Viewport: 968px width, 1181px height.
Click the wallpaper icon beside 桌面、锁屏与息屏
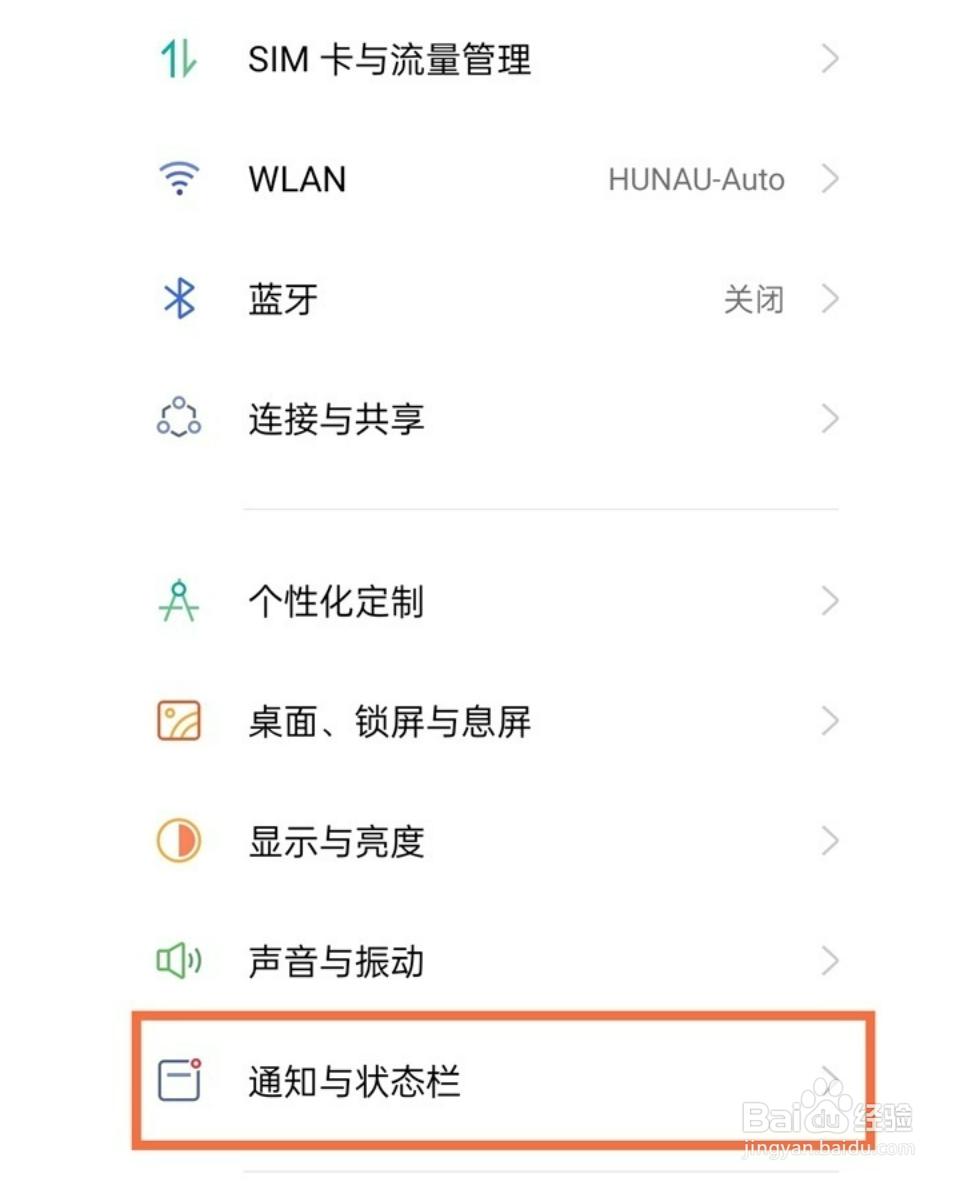pos(177,720)
